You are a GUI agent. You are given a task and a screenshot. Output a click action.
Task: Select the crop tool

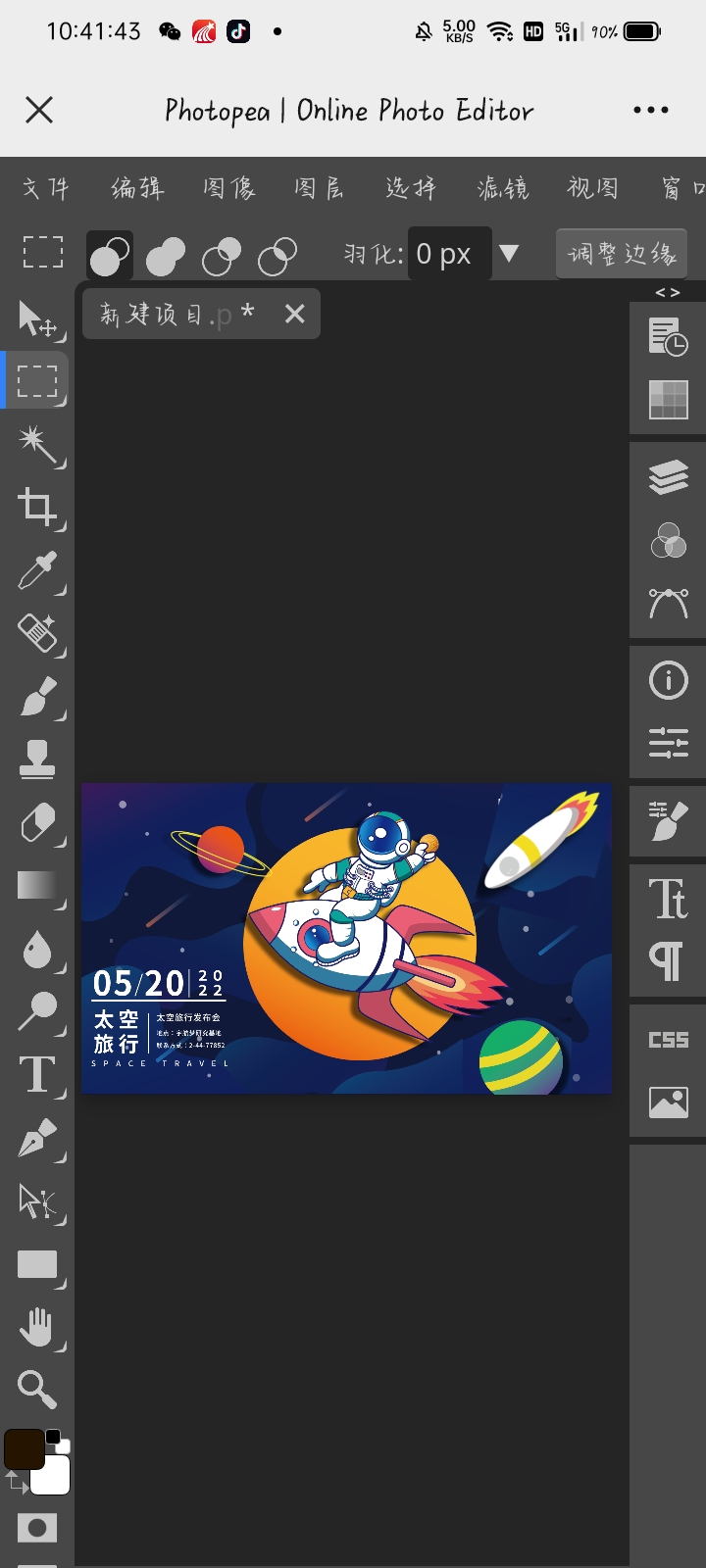coord(37,508)
